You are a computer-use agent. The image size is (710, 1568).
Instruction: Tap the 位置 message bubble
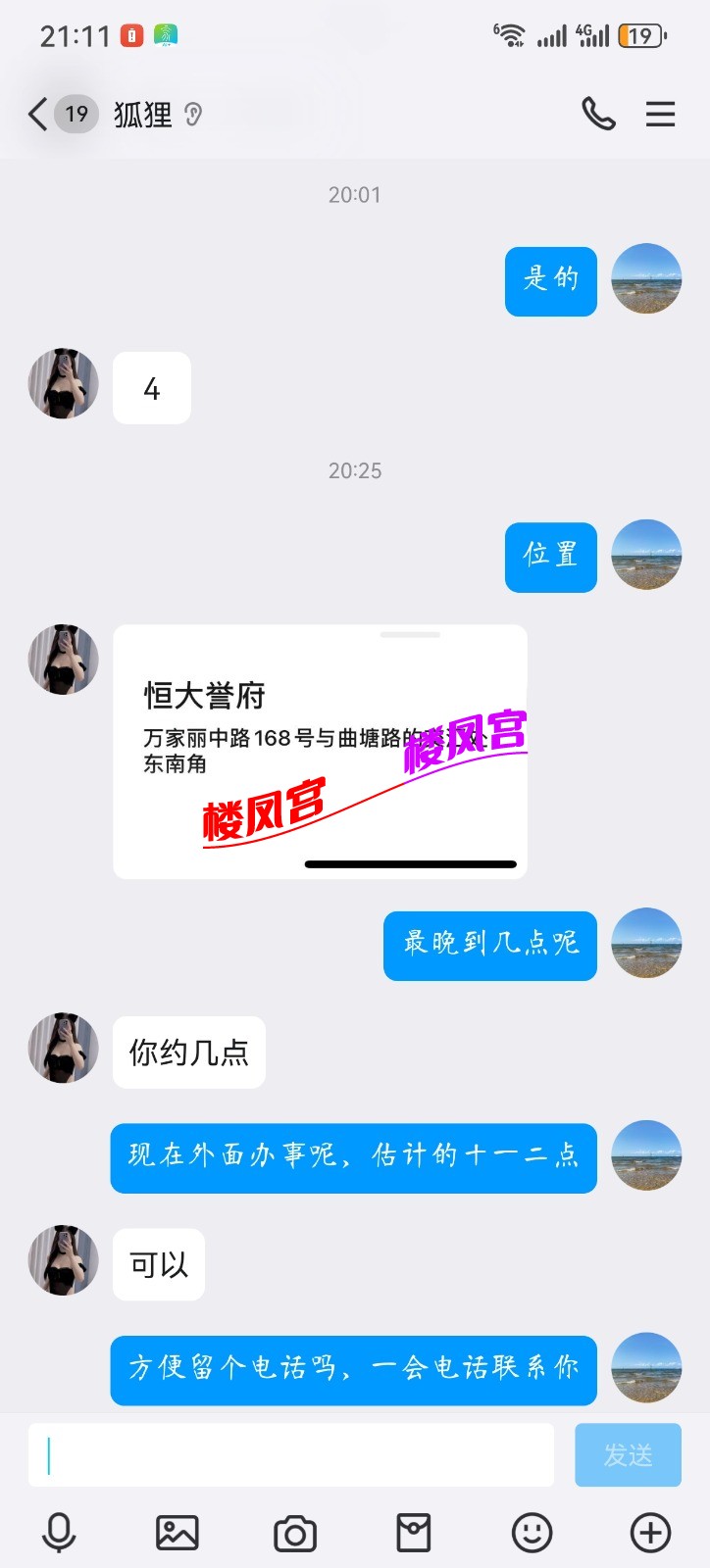click(x=550, y=557)
